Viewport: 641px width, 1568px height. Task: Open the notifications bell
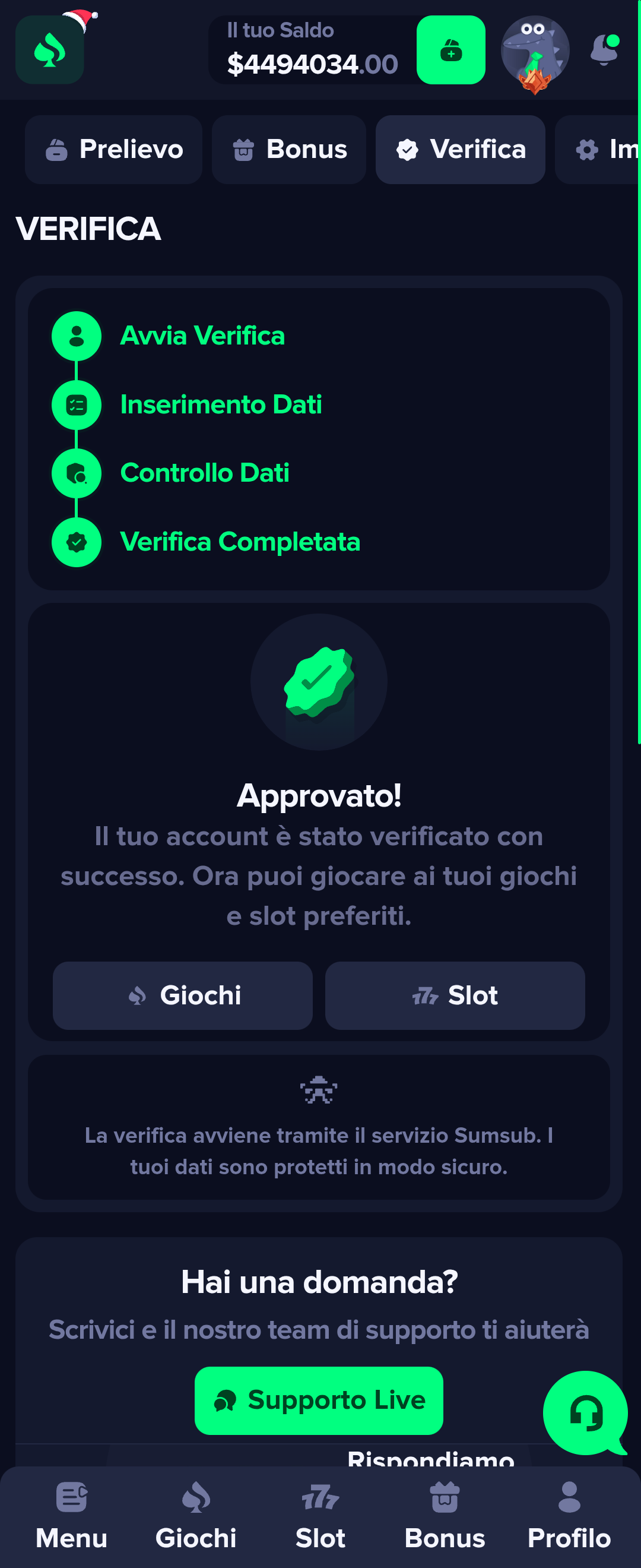tap(605, 50)
